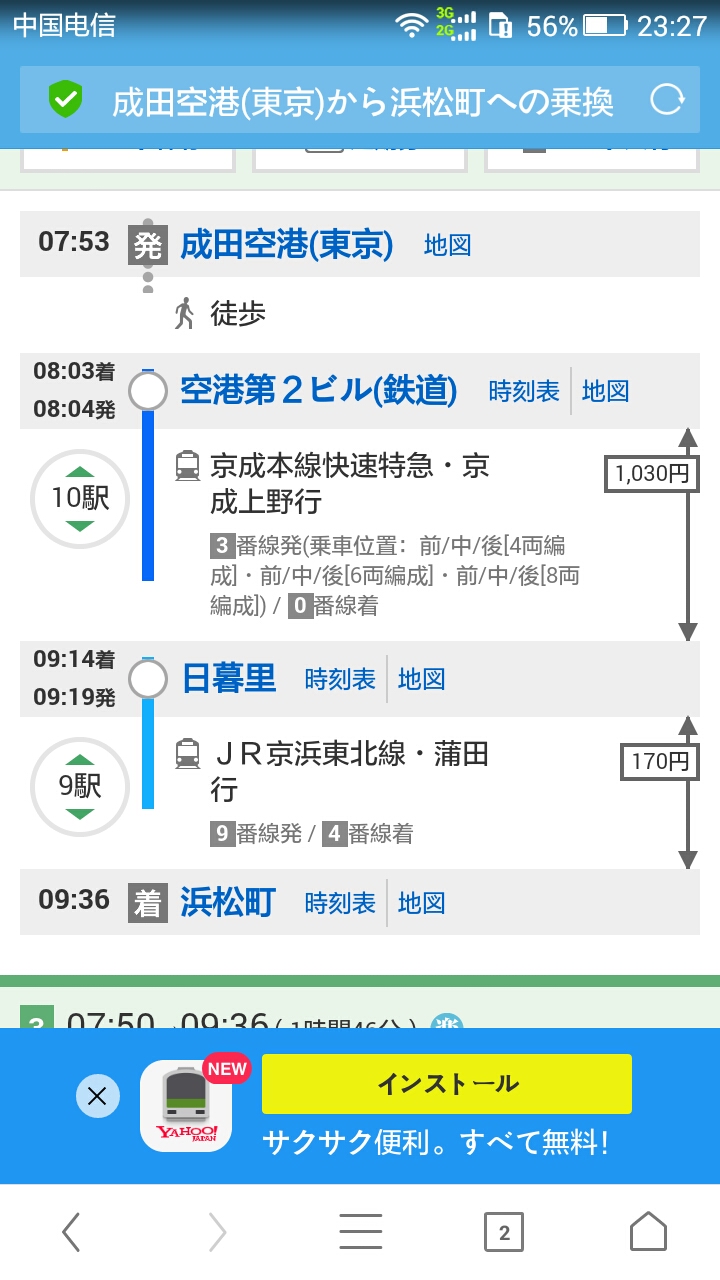Click the train icon beside 京成本線快速特急
The image size is (720, 1280).
point(188,466)
